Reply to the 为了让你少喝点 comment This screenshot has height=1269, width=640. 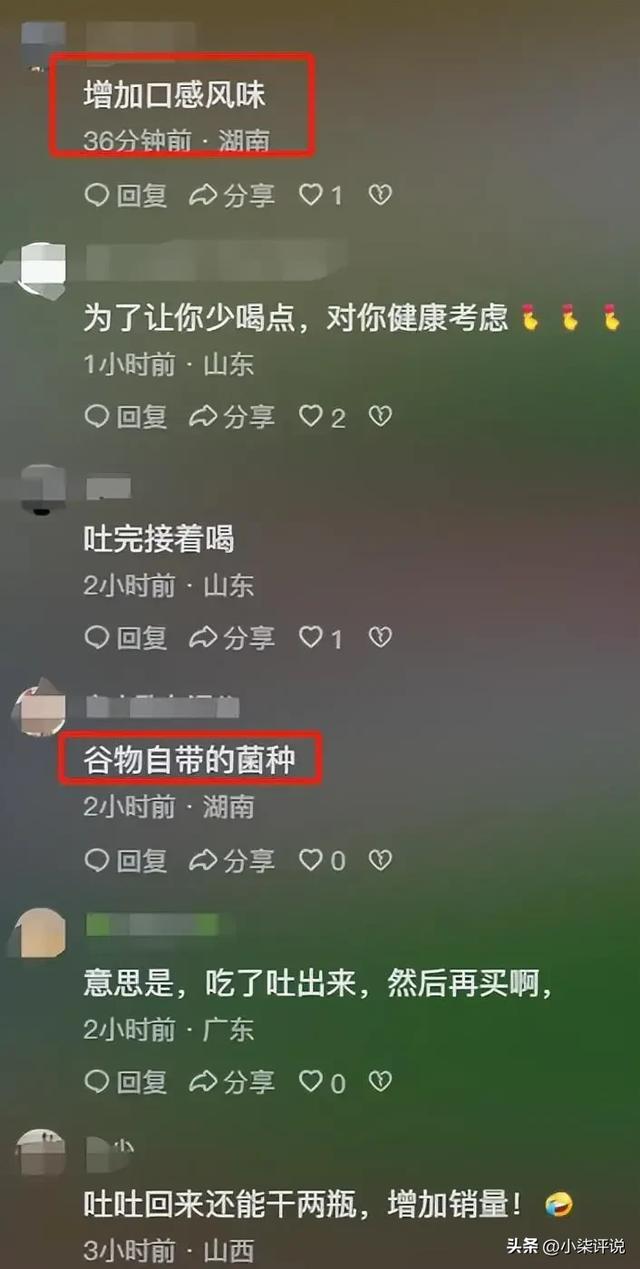tap(126, 416)
